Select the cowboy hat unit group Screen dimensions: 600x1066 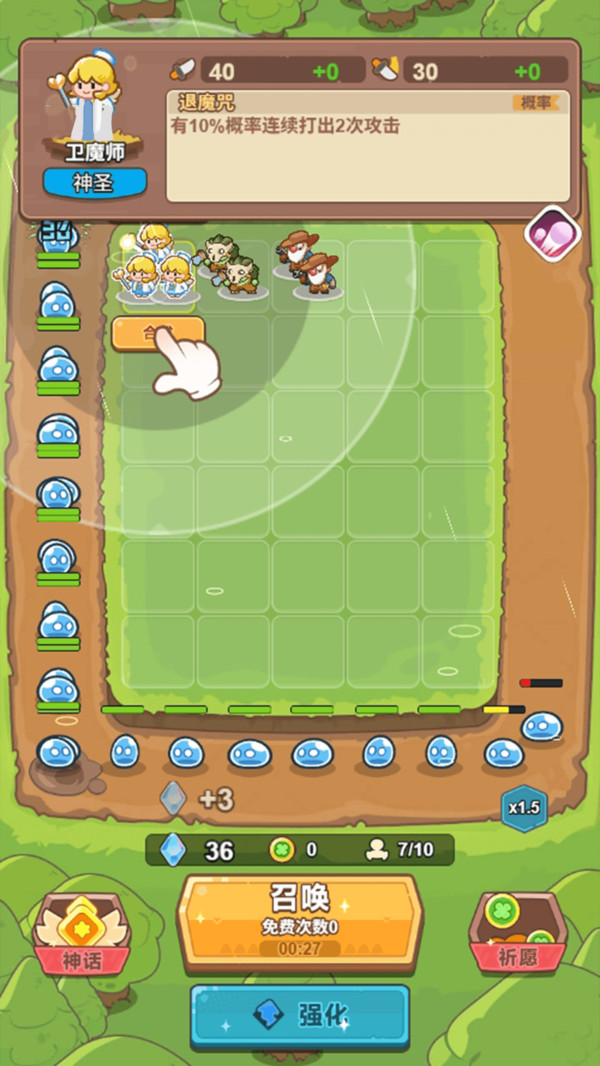pyautogui.click(x=307, y=263)
